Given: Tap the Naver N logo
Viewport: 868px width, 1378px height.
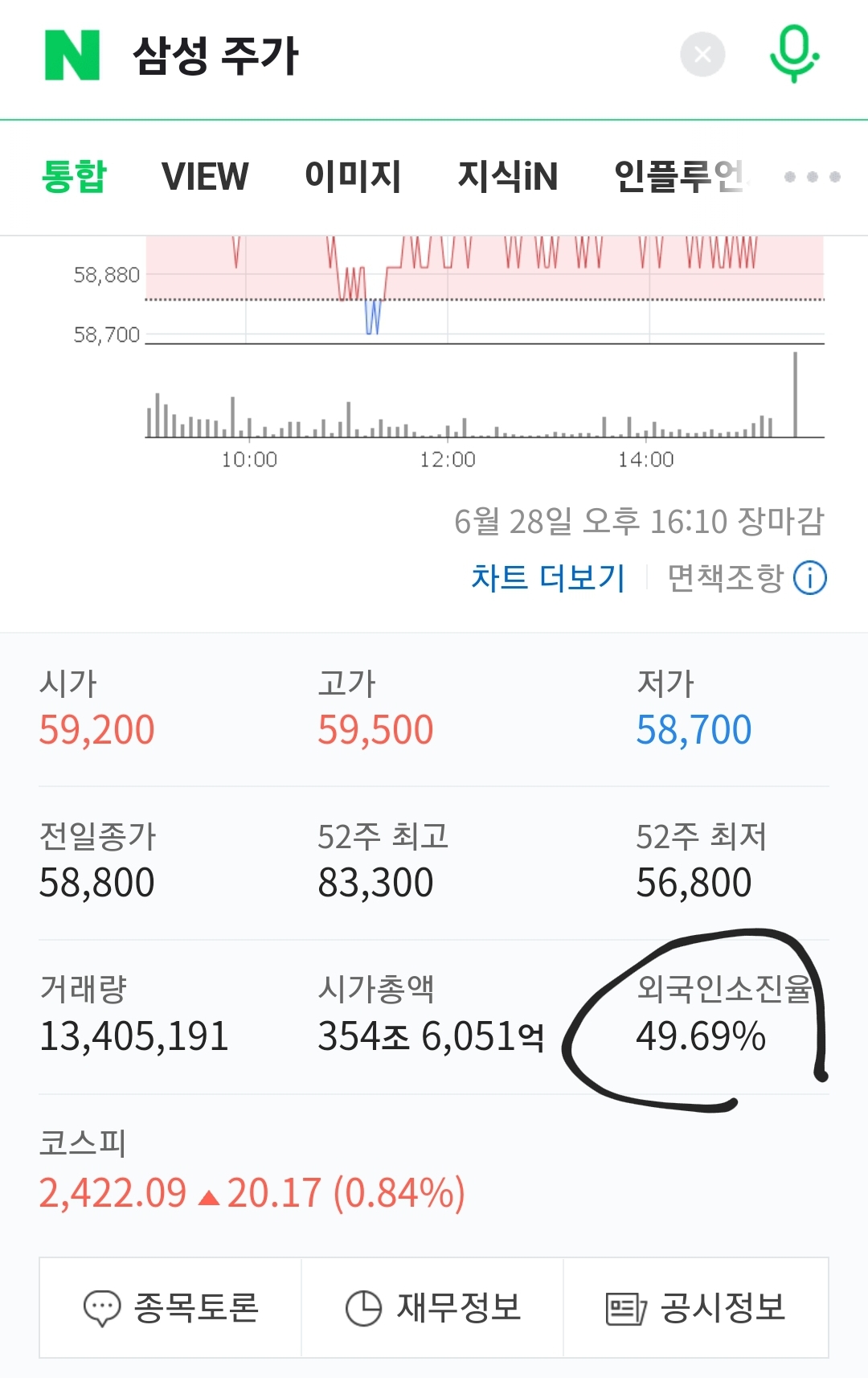Looking at the screenshot, I should (72, 55).
